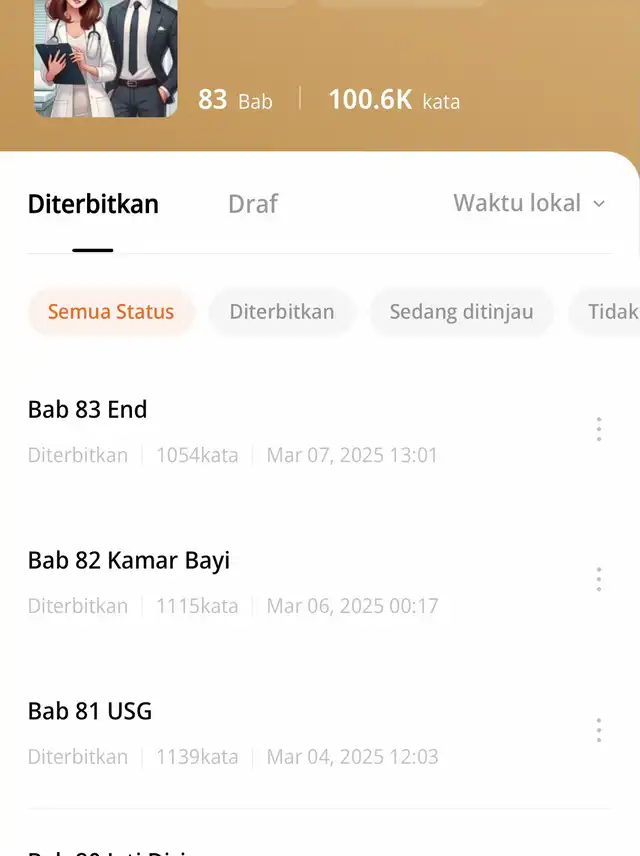Viewport: 640px width, 856px height.
Task: Filter by Sedang ditinjau chip
Action: [461, 312]
